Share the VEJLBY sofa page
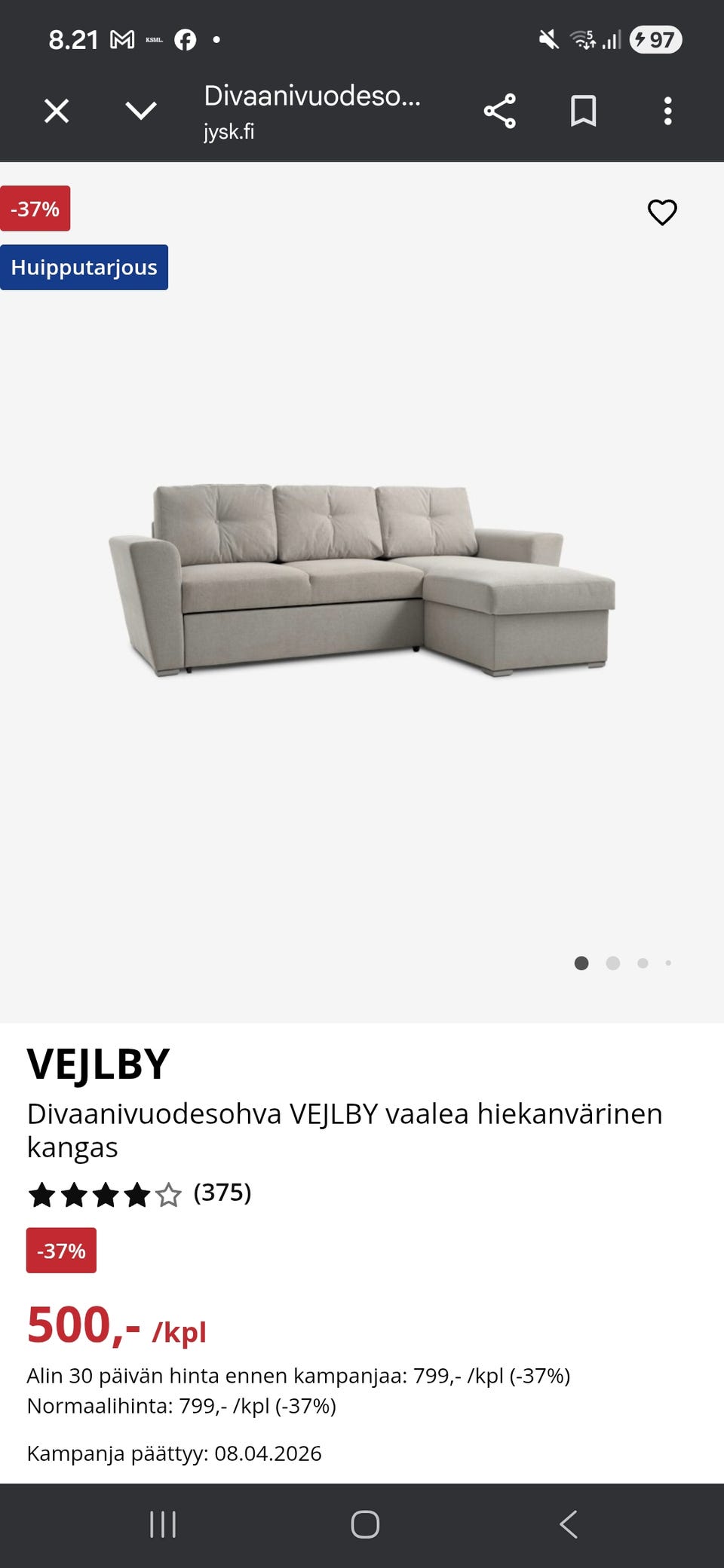Screen dimensions: 724x1568 [499, 111]
